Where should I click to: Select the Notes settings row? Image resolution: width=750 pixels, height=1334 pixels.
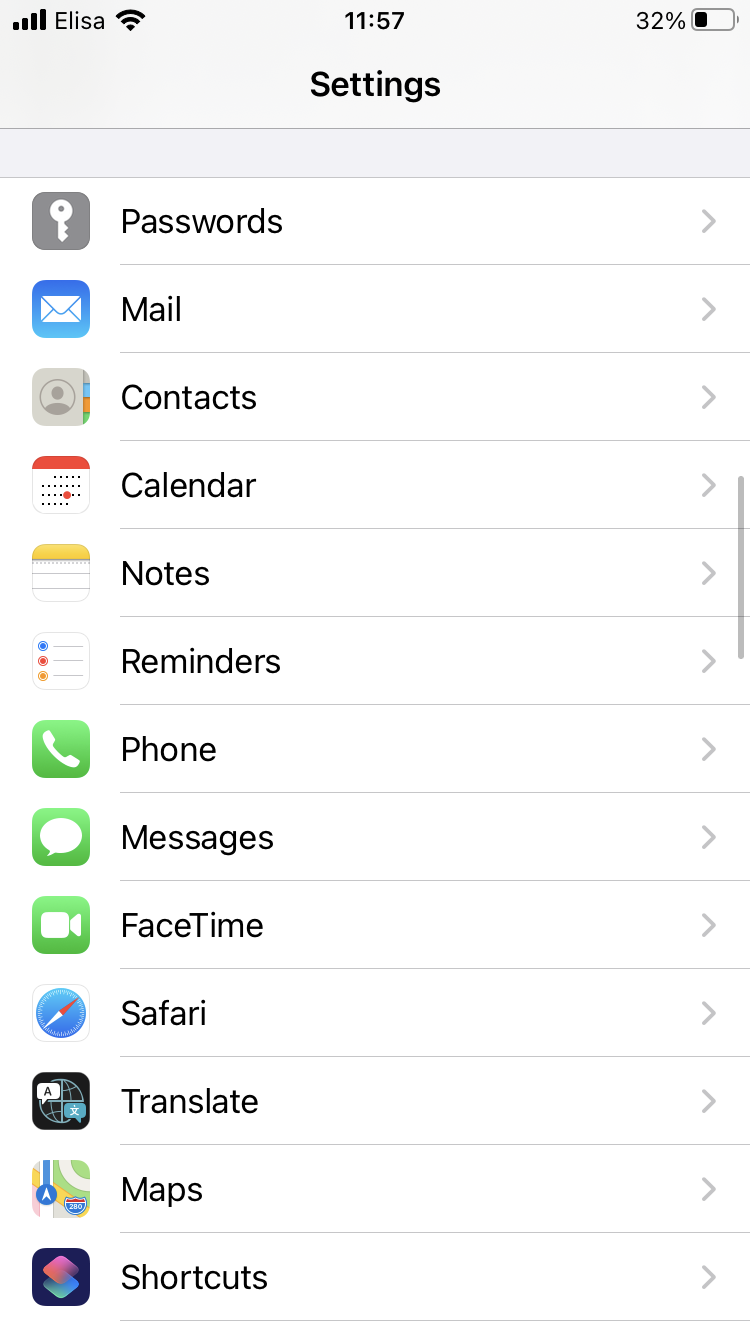pyautogui.click(x=375, y=573)
